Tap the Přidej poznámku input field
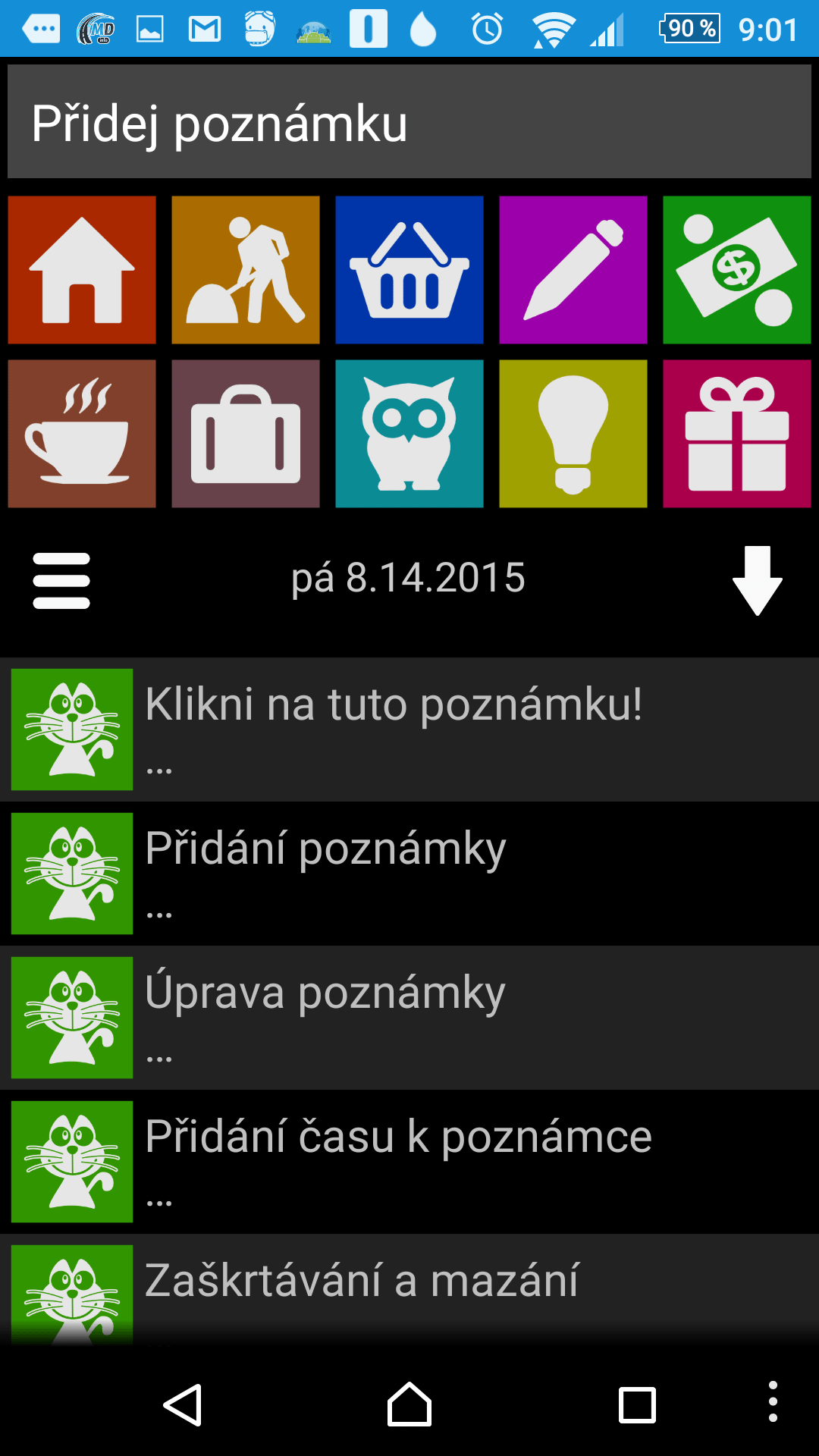Viewport: 819px width, 1456px height. click(409, 121)
